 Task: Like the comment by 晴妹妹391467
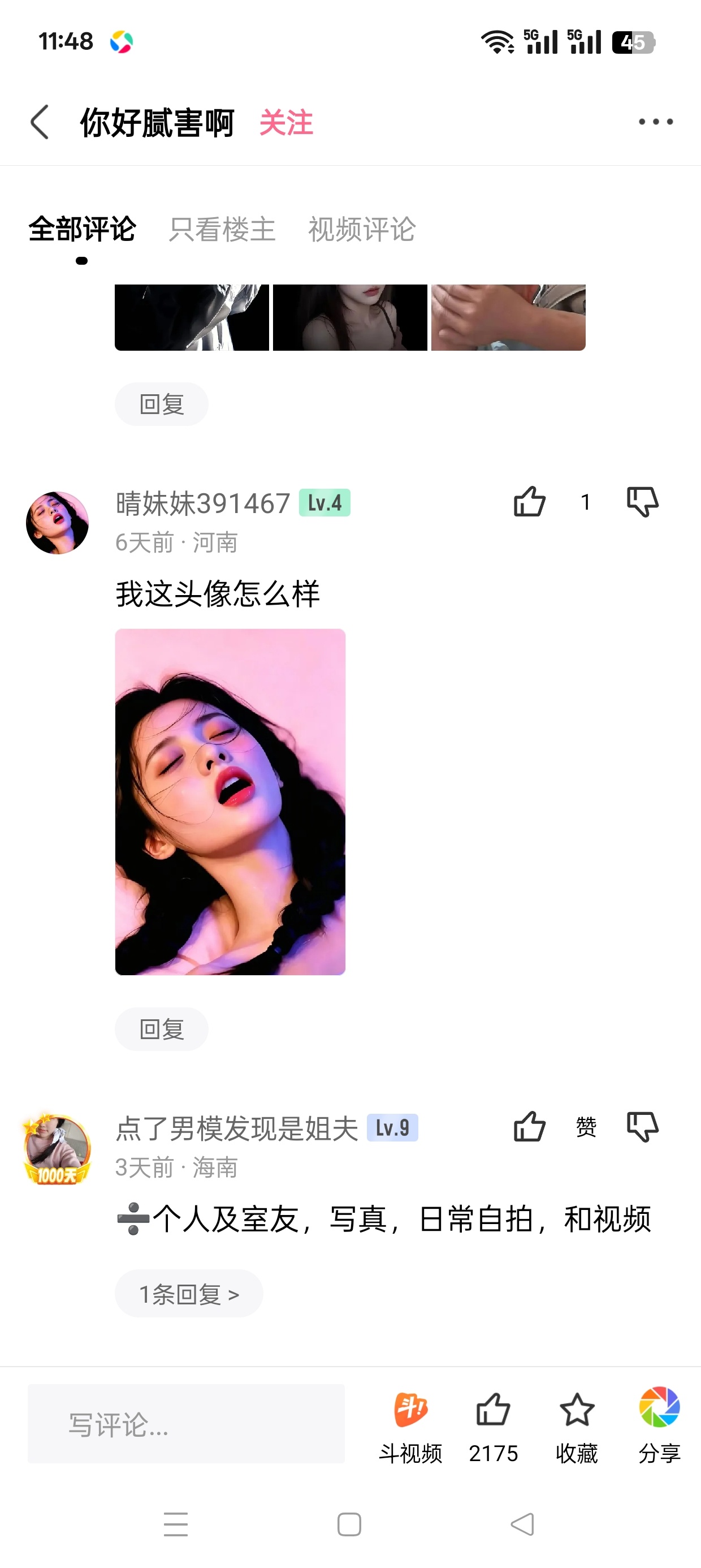(529, 502)
